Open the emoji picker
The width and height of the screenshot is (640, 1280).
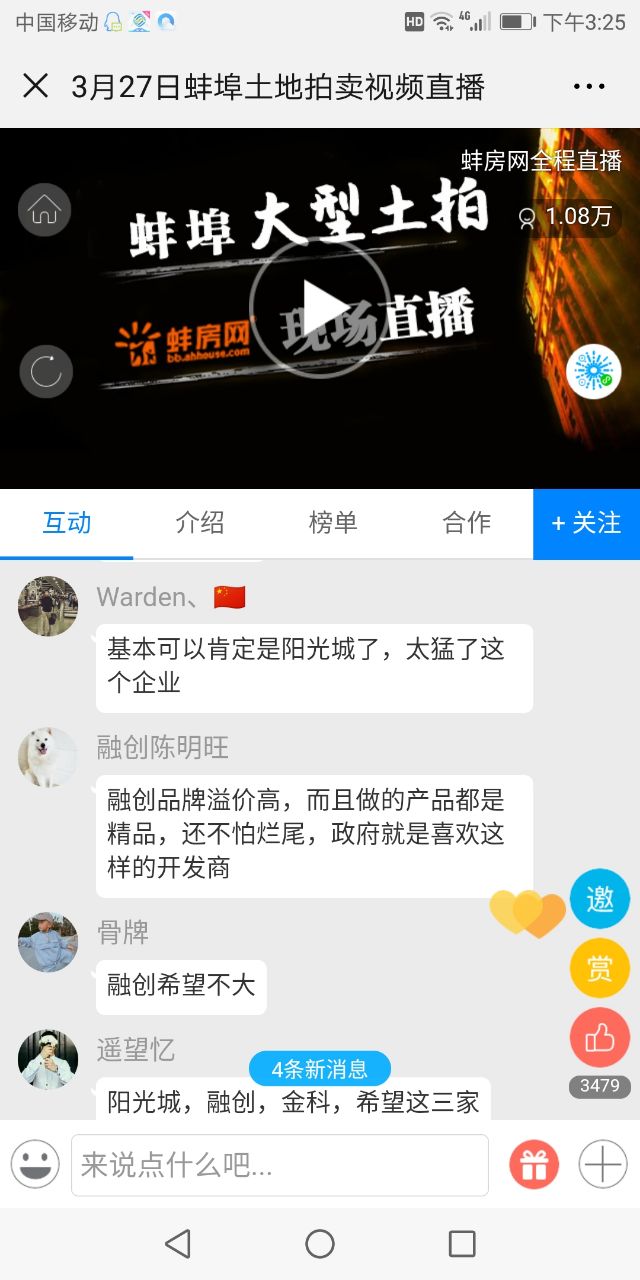coord(35,1165)
